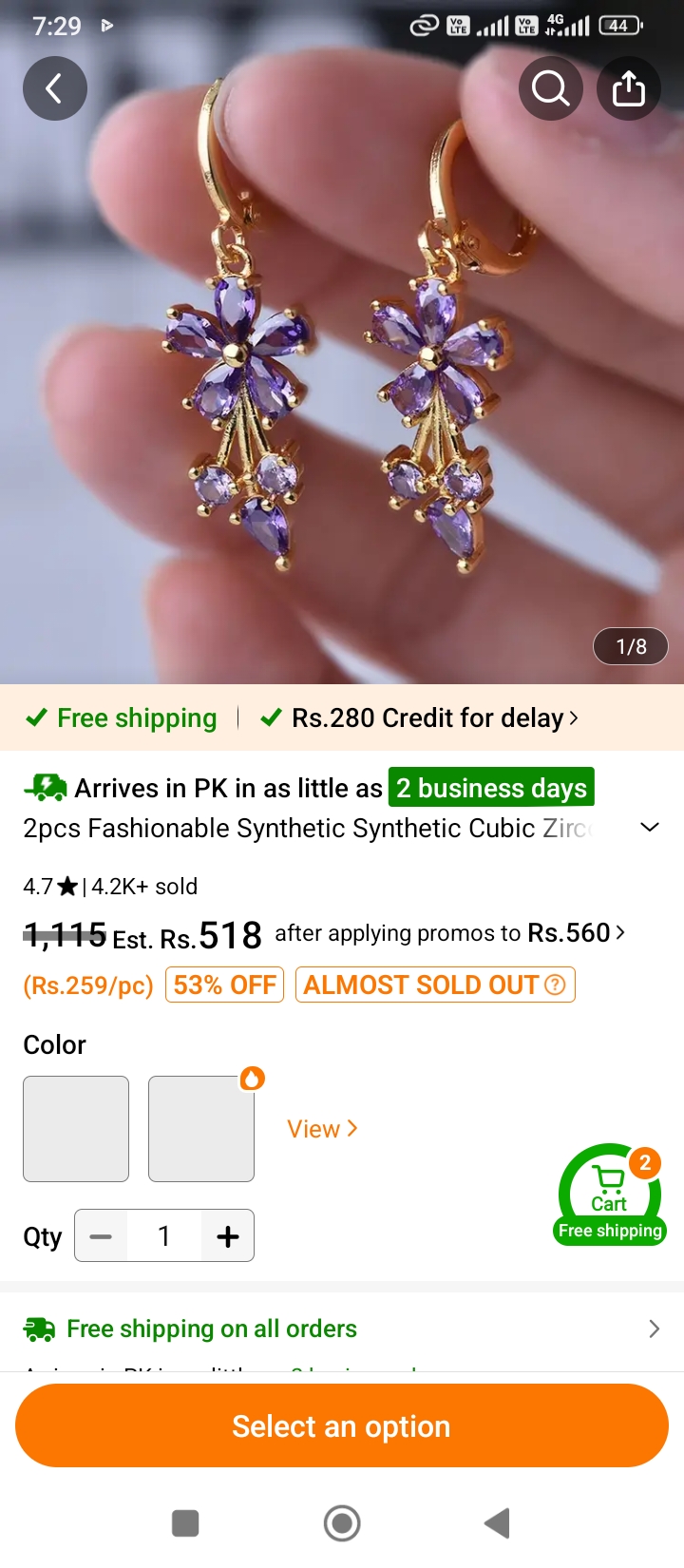The height and width of the screenshot is (1568, 684).
Task: Go to the system home screen
Action: coord(342,1523)
